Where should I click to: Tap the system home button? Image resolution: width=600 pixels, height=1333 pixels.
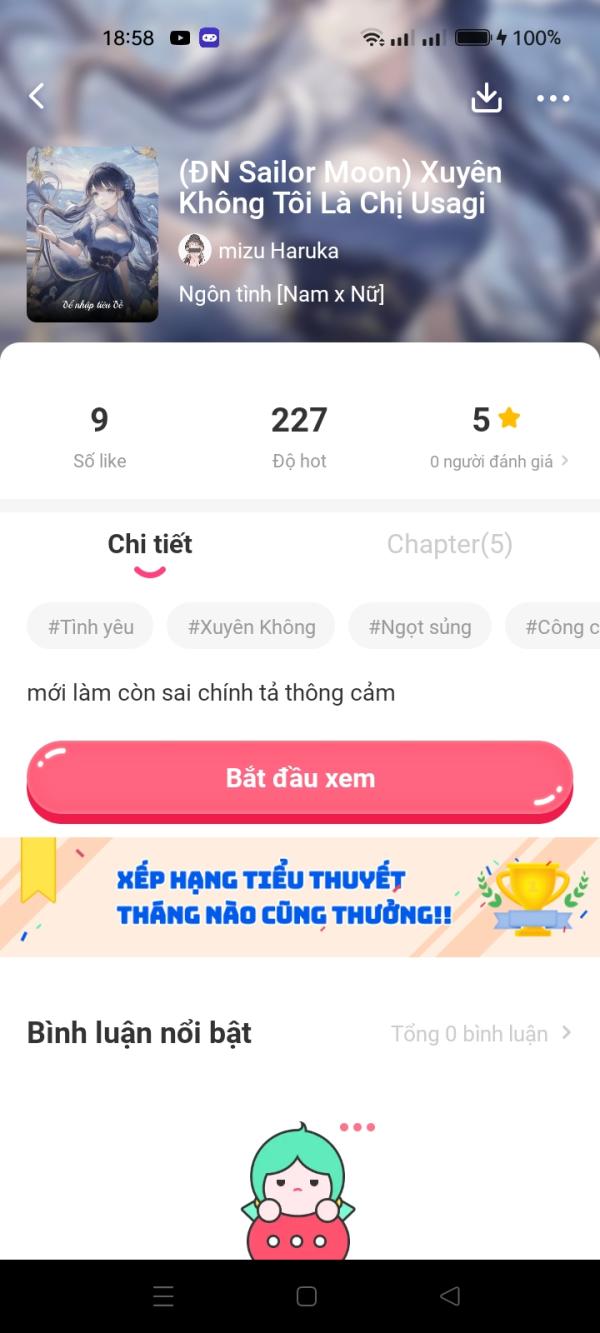[x=307, y=1296]
